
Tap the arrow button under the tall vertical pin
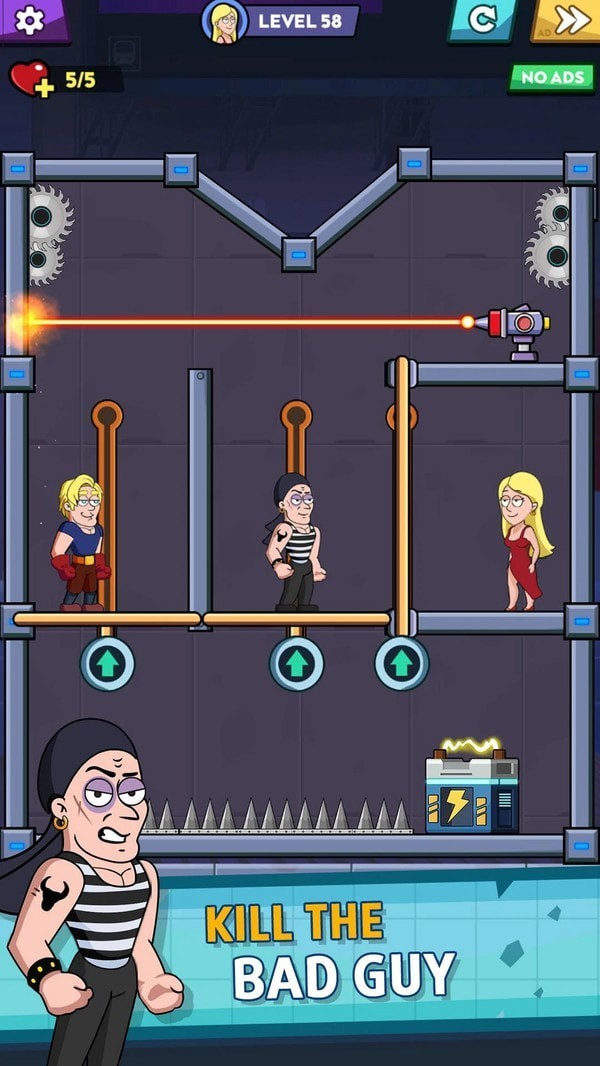[x=401, y=663]
